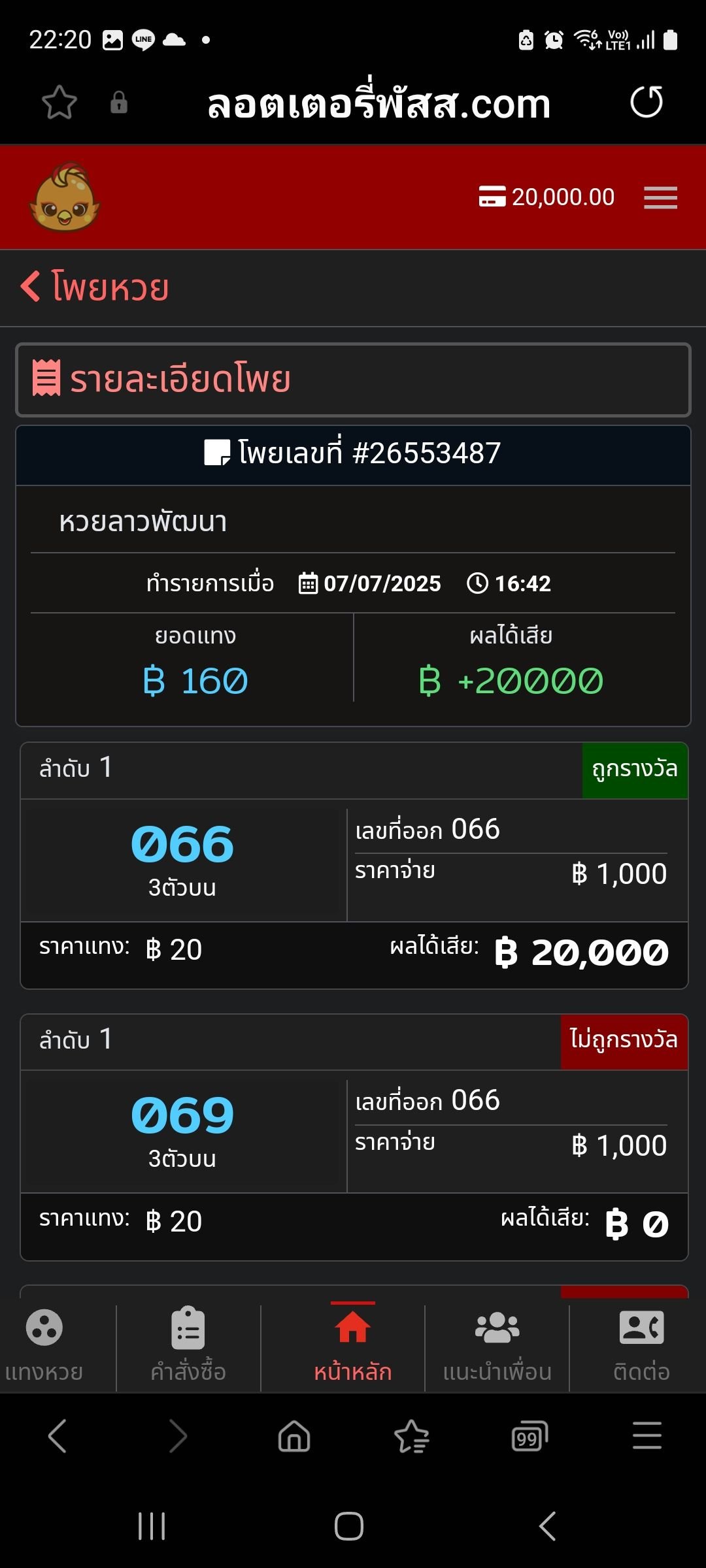Open the browser home page
The height and width of the screenshot is (1568, 706).
tap(294, 1436)
